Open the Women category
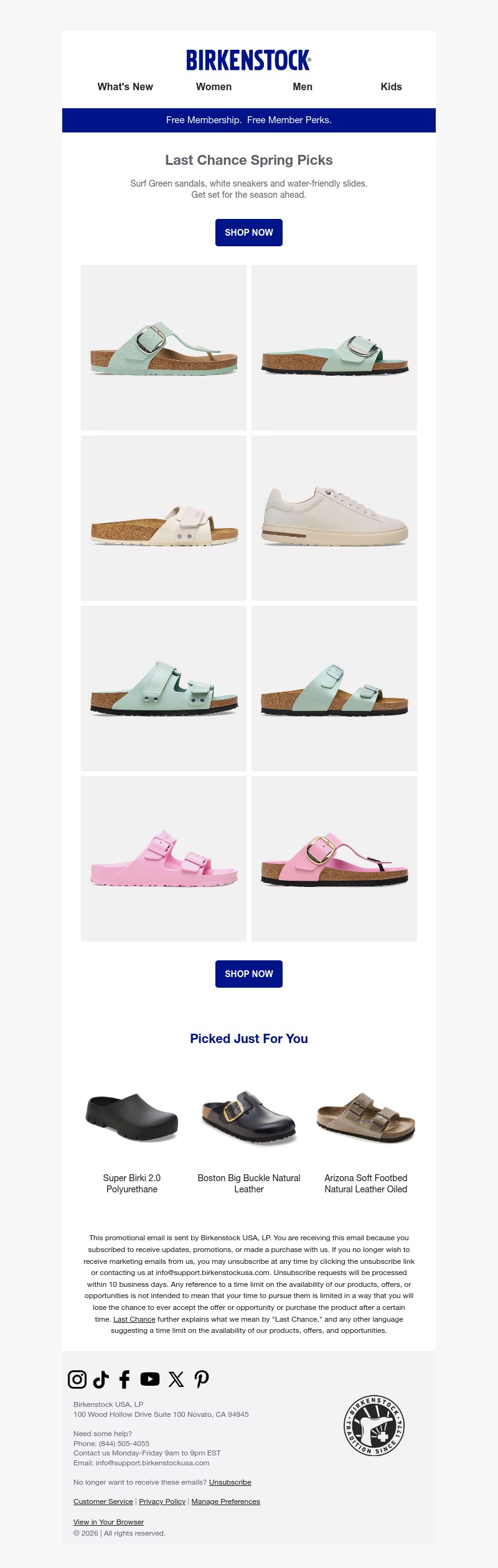 214,87
